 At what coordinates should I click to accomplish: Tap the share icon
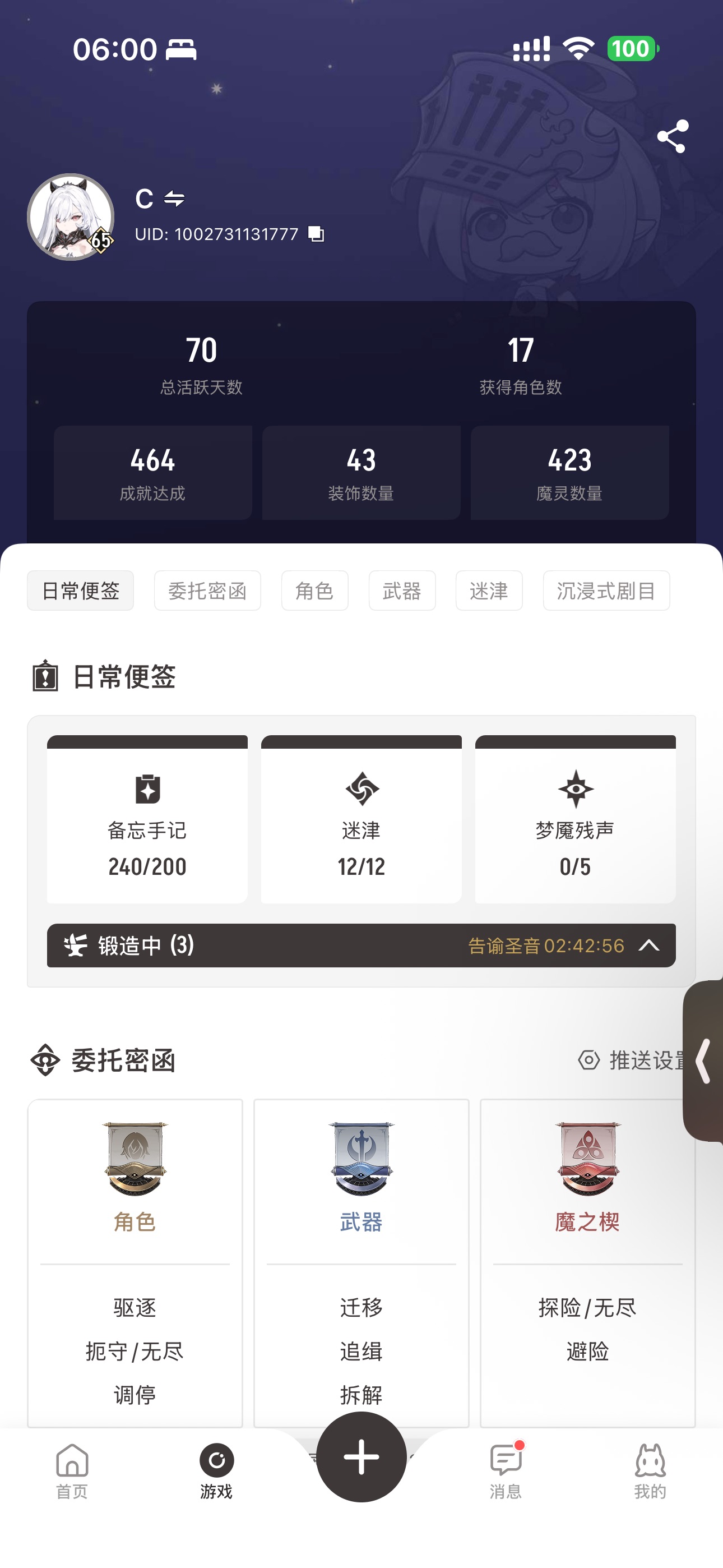(x=673, y=136)
